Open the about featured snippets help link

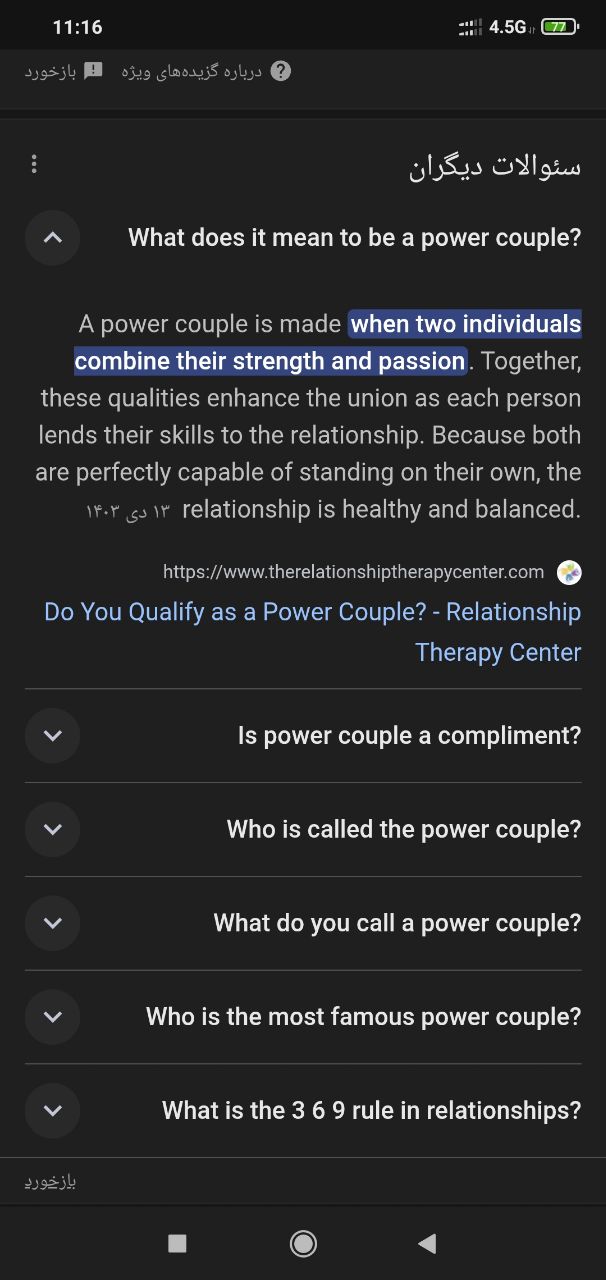pyautogui.click(x=206, y=72)
